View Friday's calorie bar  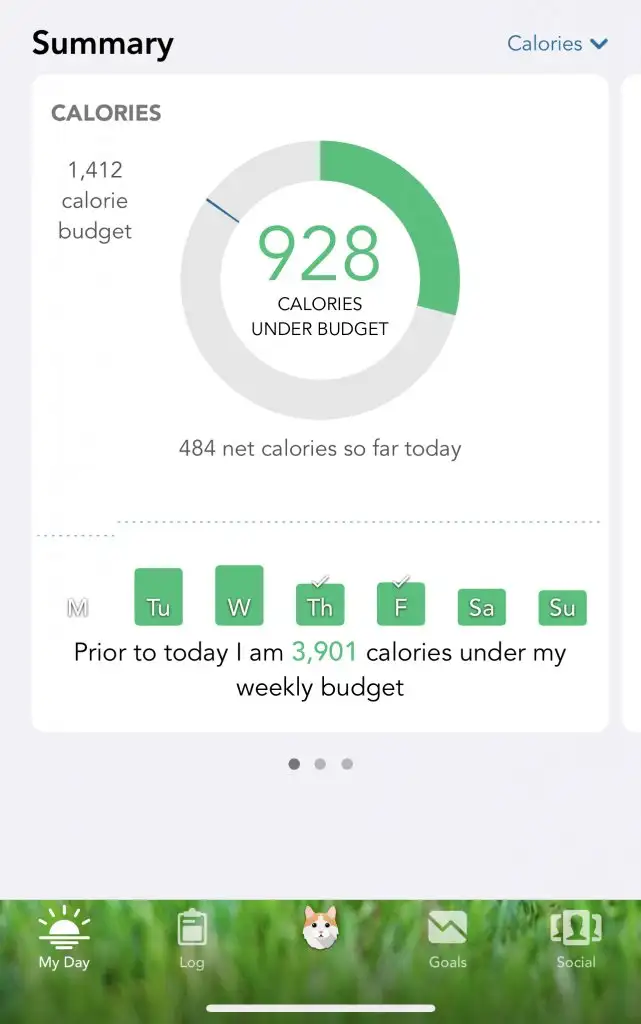point(401,605)
